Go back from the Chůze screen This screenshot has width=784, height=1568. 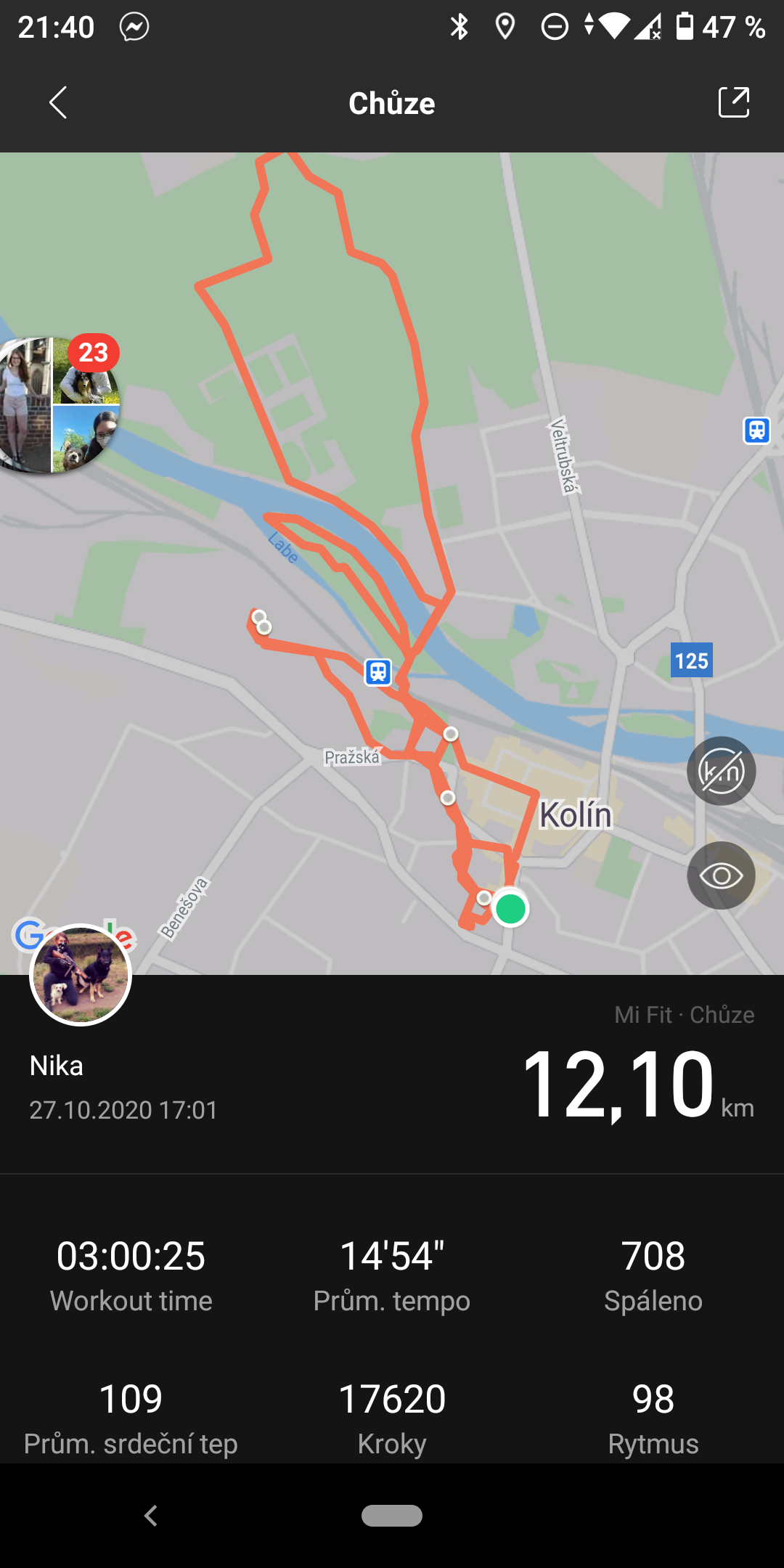(58, 102)
